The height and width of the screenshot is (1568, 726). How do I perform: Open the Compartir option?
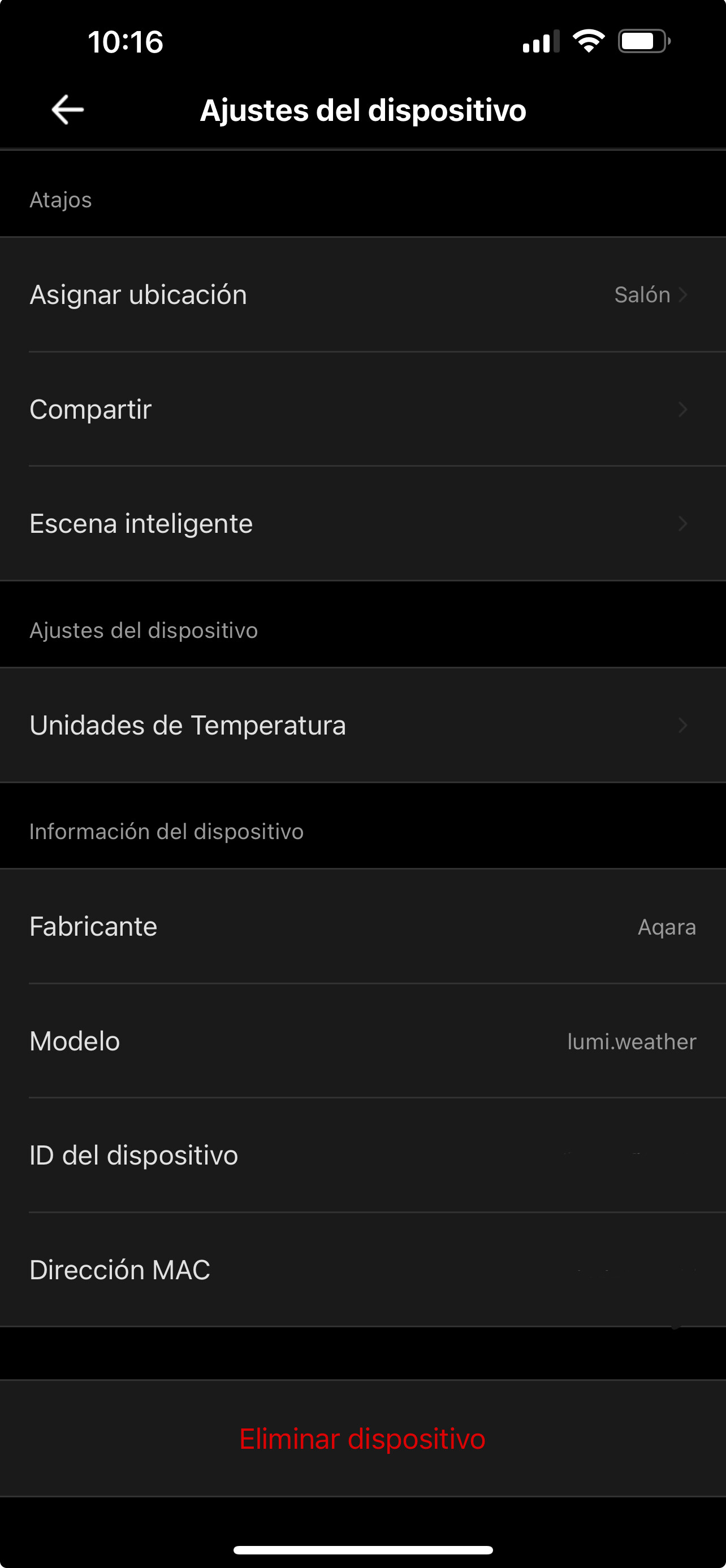pyautogui.click(x=363, y=409)
